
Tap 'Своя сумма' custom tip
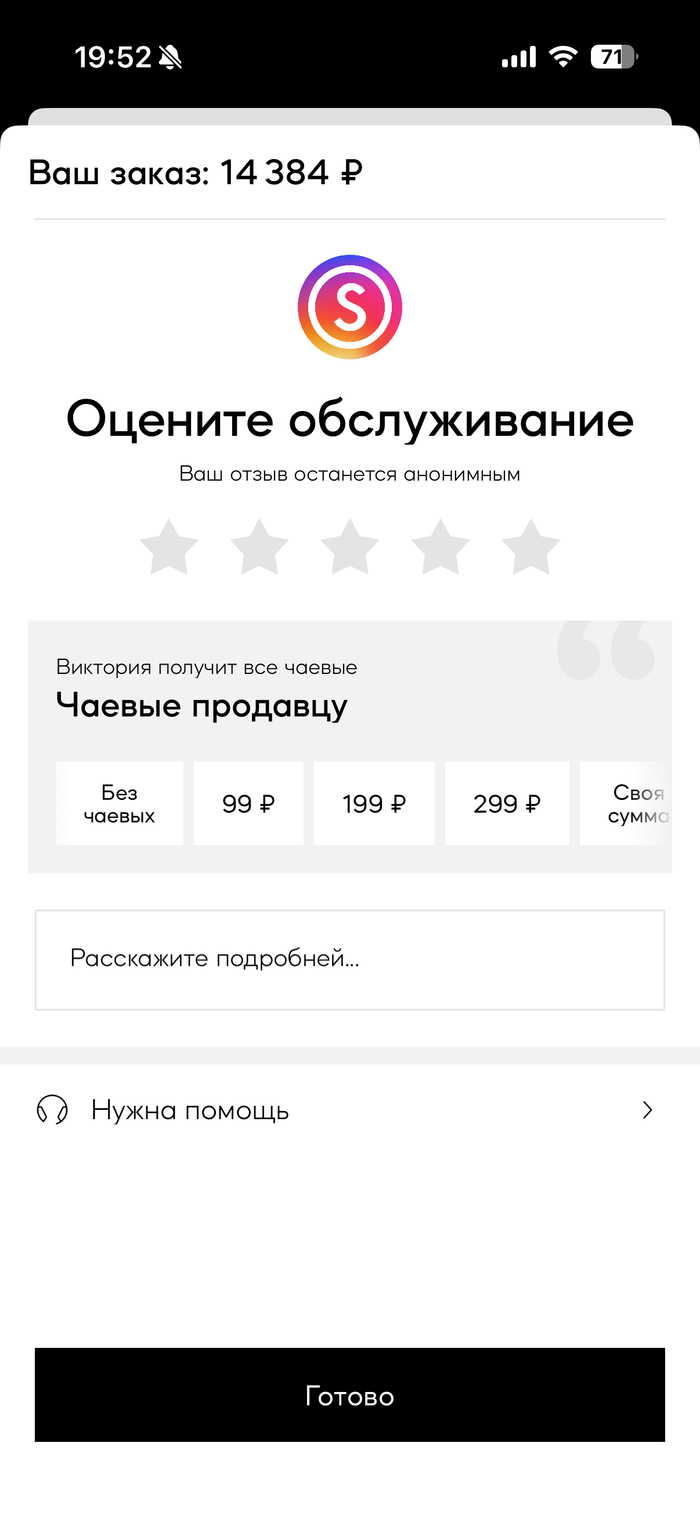coord(626,804)
